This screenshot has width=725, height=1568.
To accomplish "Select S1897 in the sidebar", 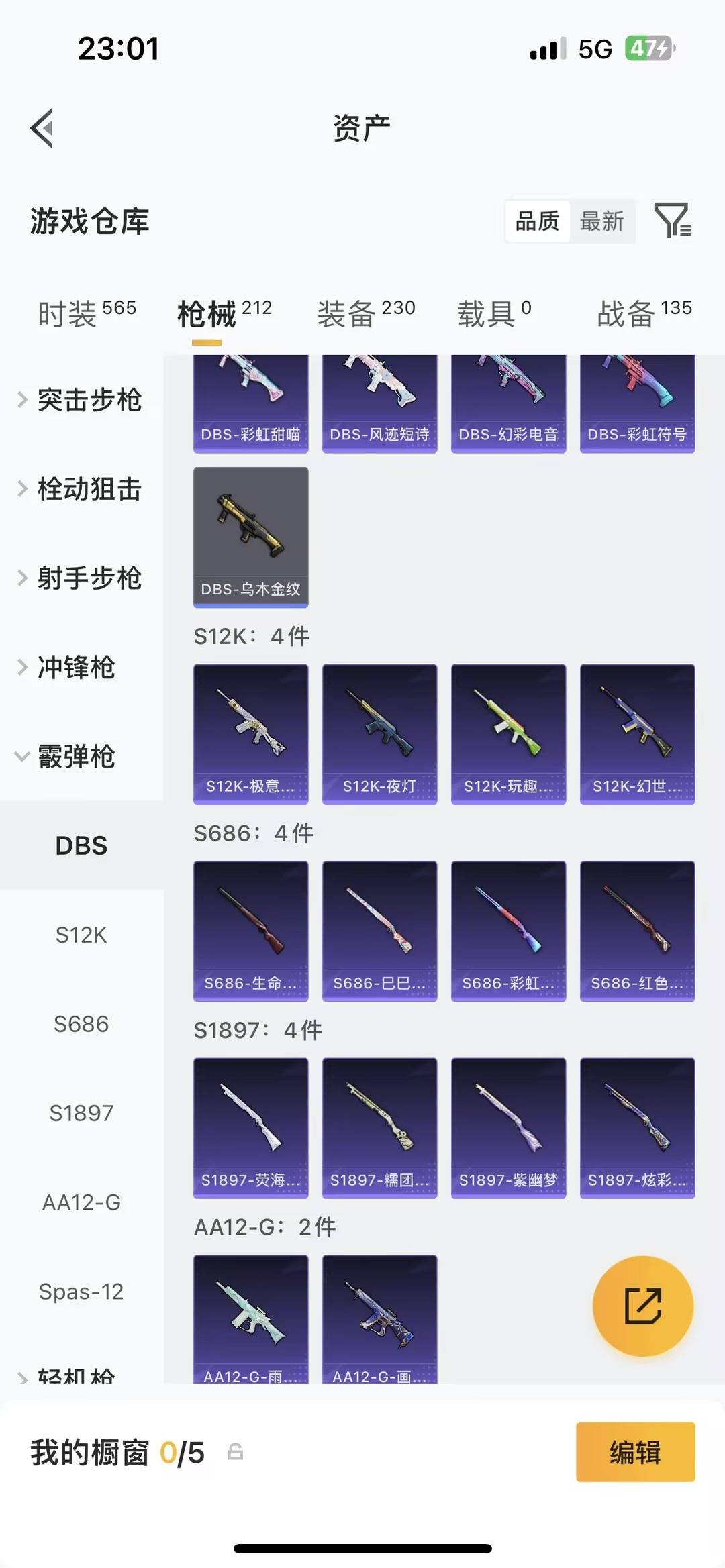I will [x=82, y=1112].
